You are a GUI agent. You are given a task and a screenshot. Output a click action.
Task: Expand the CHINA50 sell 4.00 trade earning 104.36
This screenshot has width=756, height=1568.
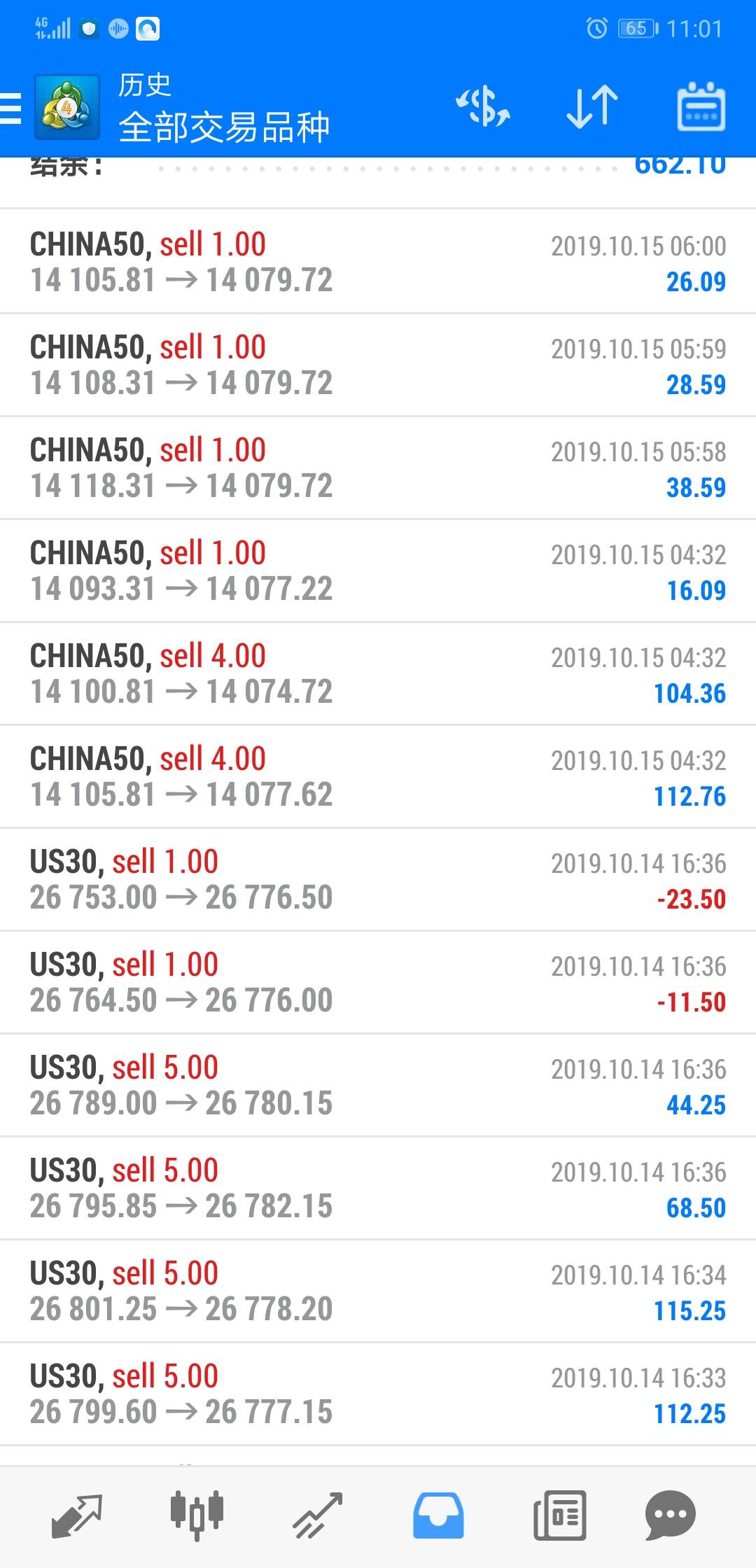(x=378, y=673)
